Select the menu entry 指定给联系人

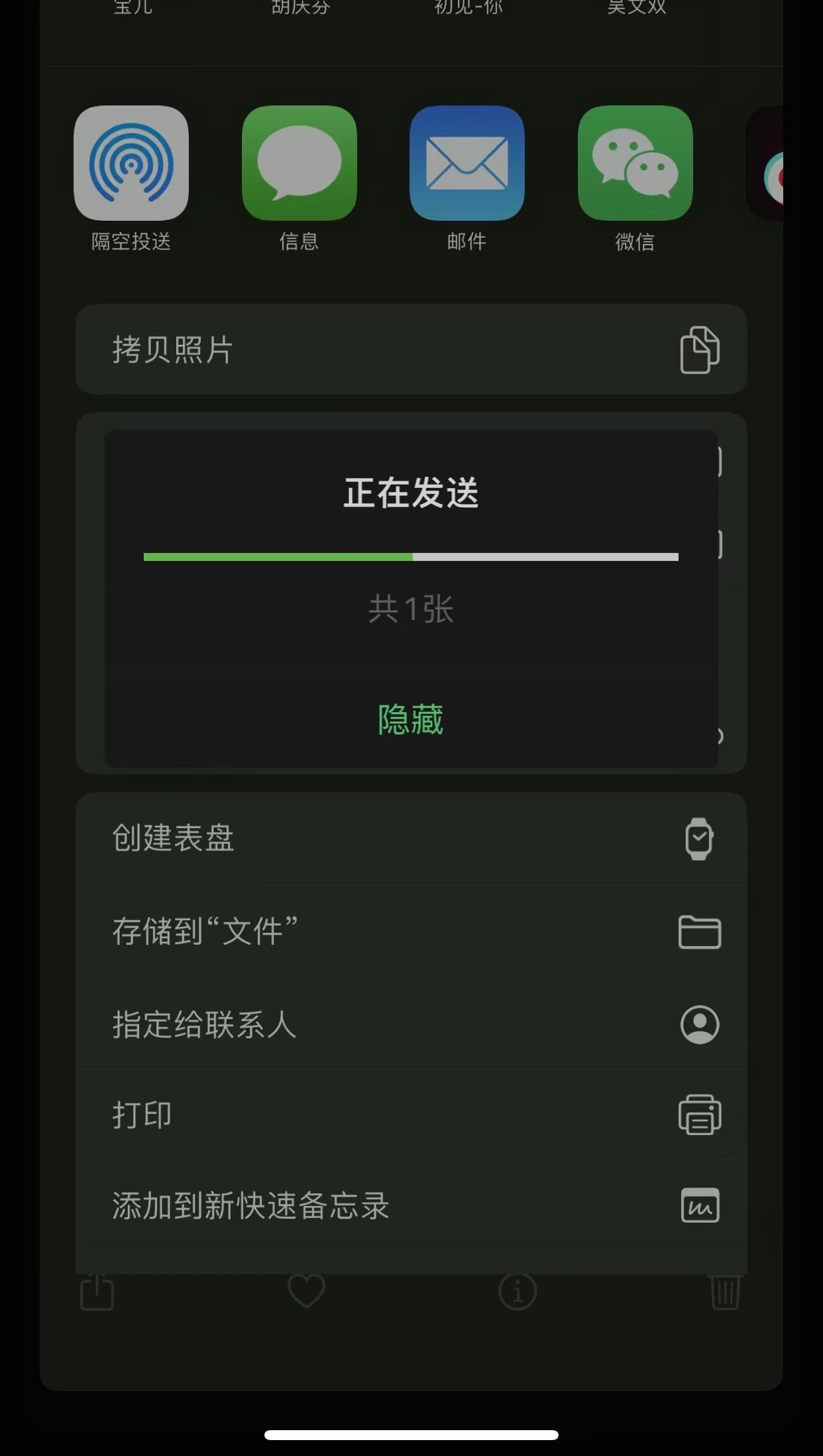pyautogui.click(x=203, y=1025)
